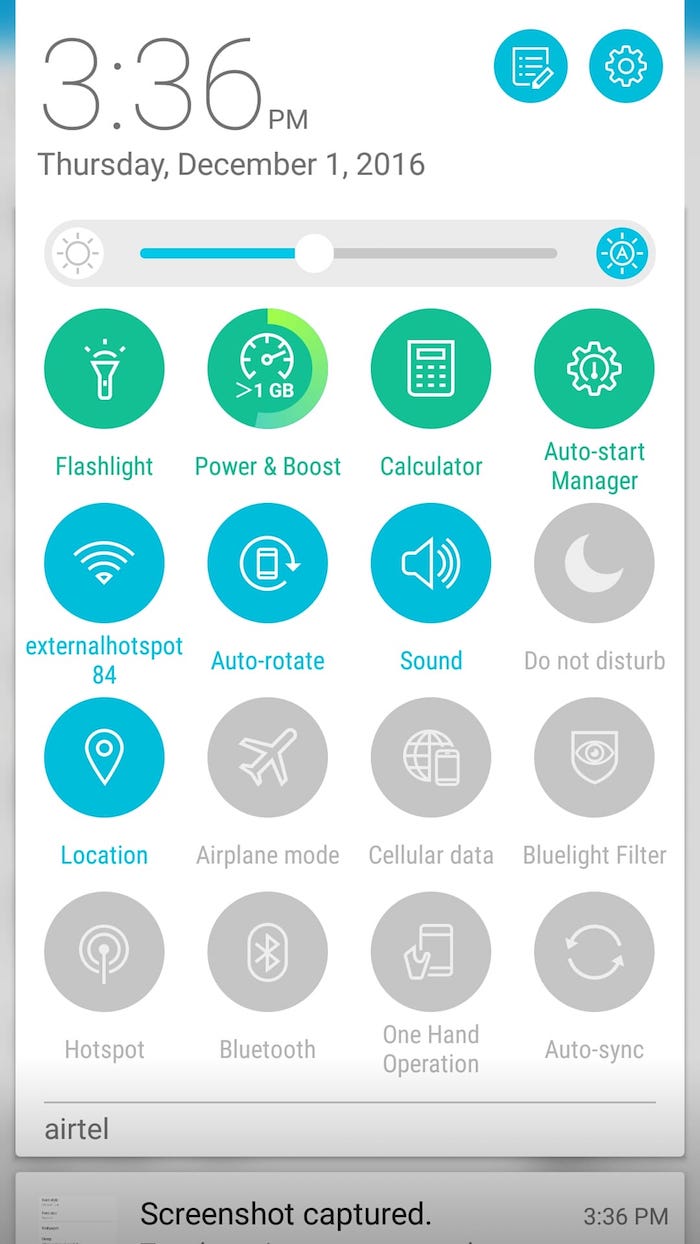
Task: Enable Do not disturb
Action: tap(594, 563)
